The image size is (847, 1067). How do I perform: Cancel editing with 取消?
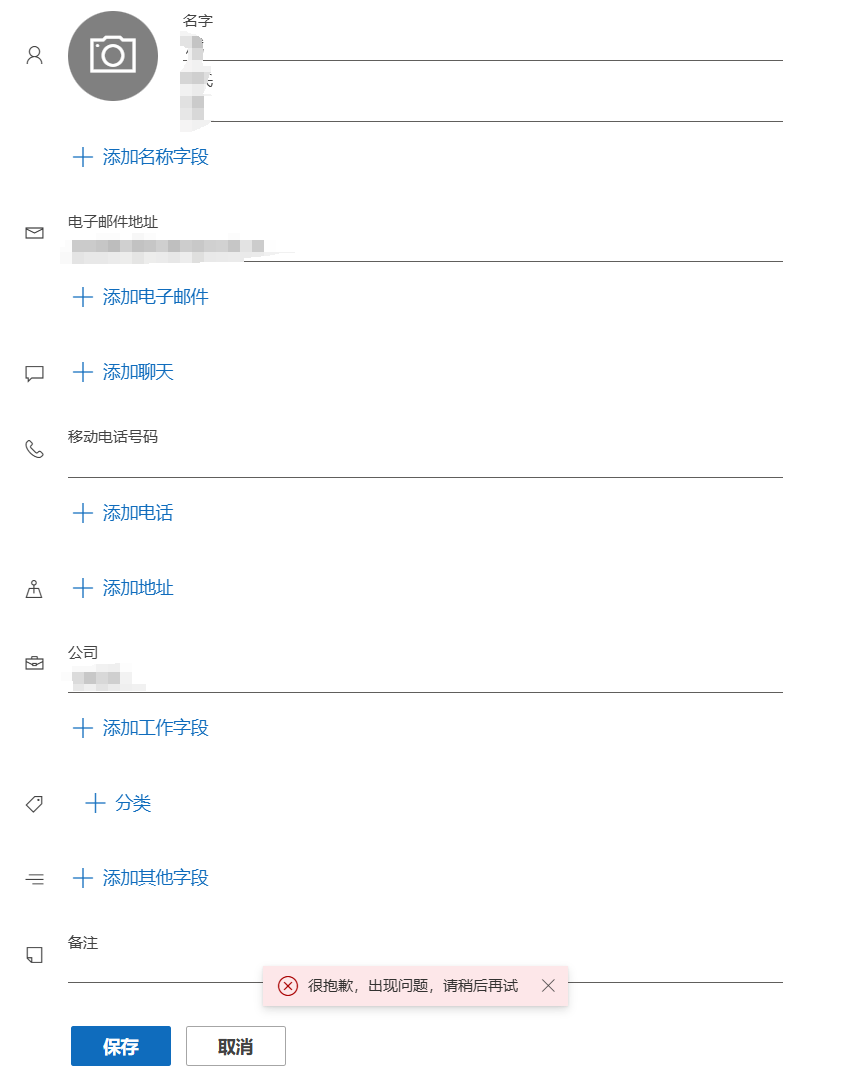click(x=236, y=1046)
